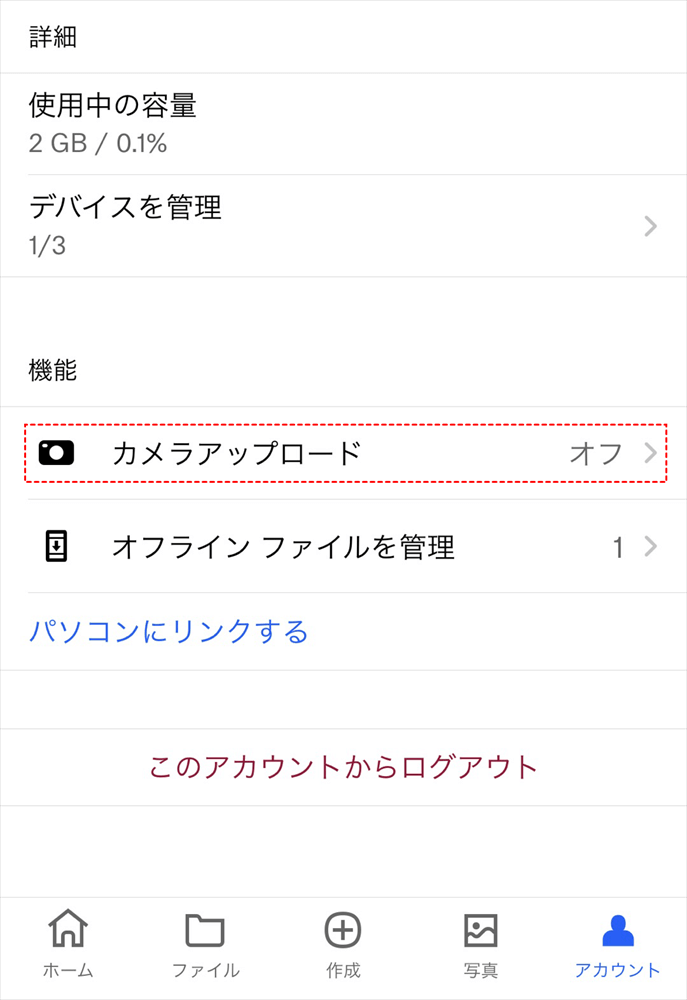Image resolution: width=687 pixels, height=1000 pixels.
Task: Switch to the ファイル tab
Action: click(205, 945)
